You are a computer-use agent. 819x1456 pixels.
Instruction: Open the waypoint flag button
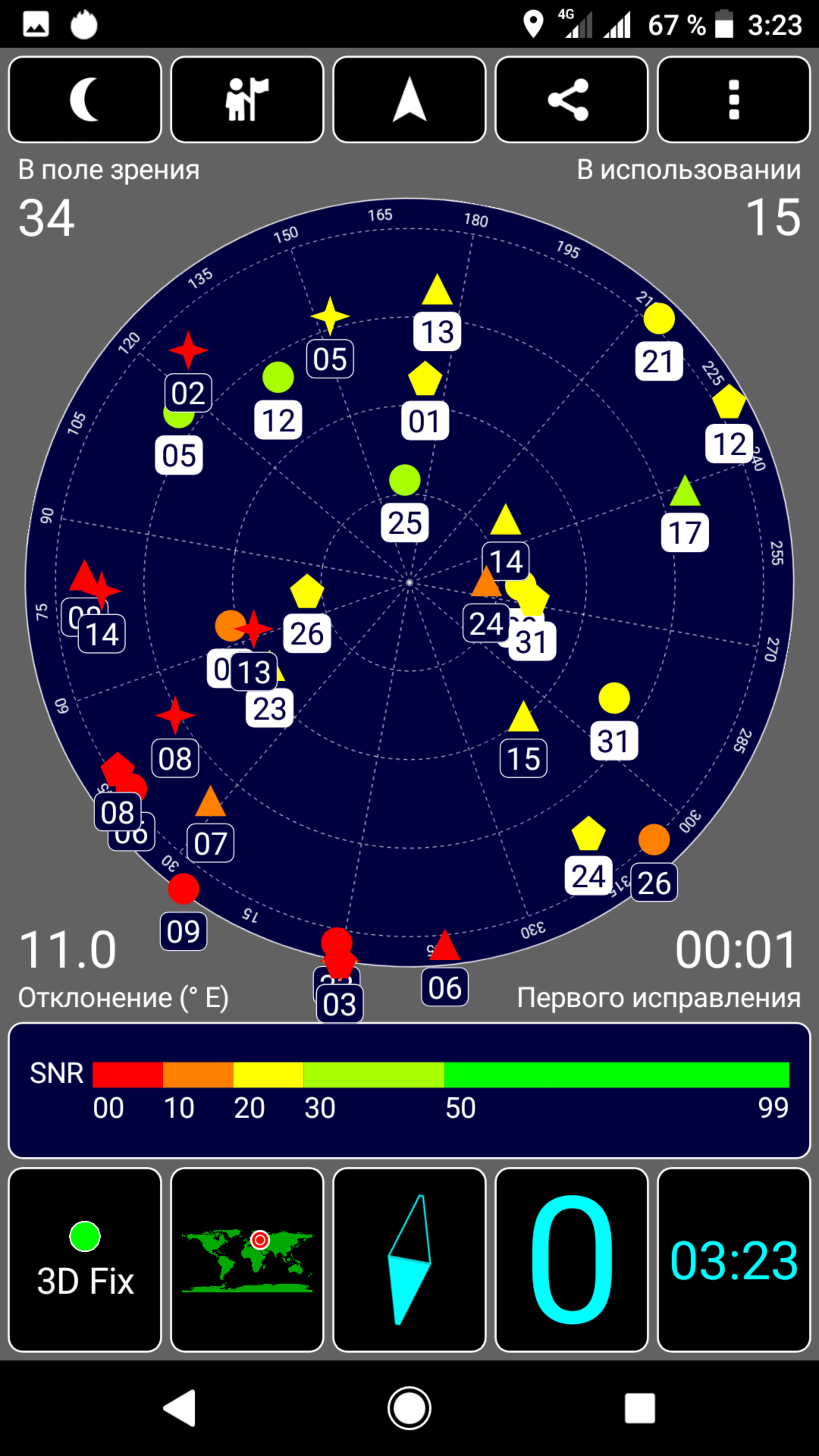[x=247, y=99]
